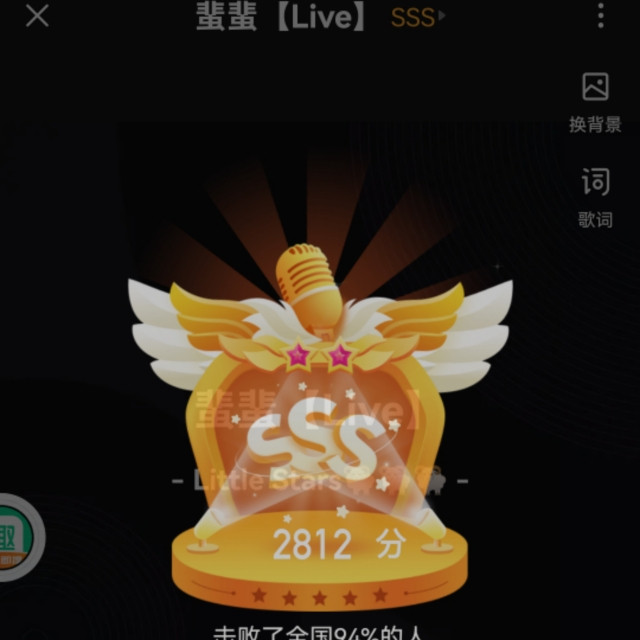This screenshot has height=640, width=640.
Task: Tap the floating green badge icon
Action: coord(14,537)
